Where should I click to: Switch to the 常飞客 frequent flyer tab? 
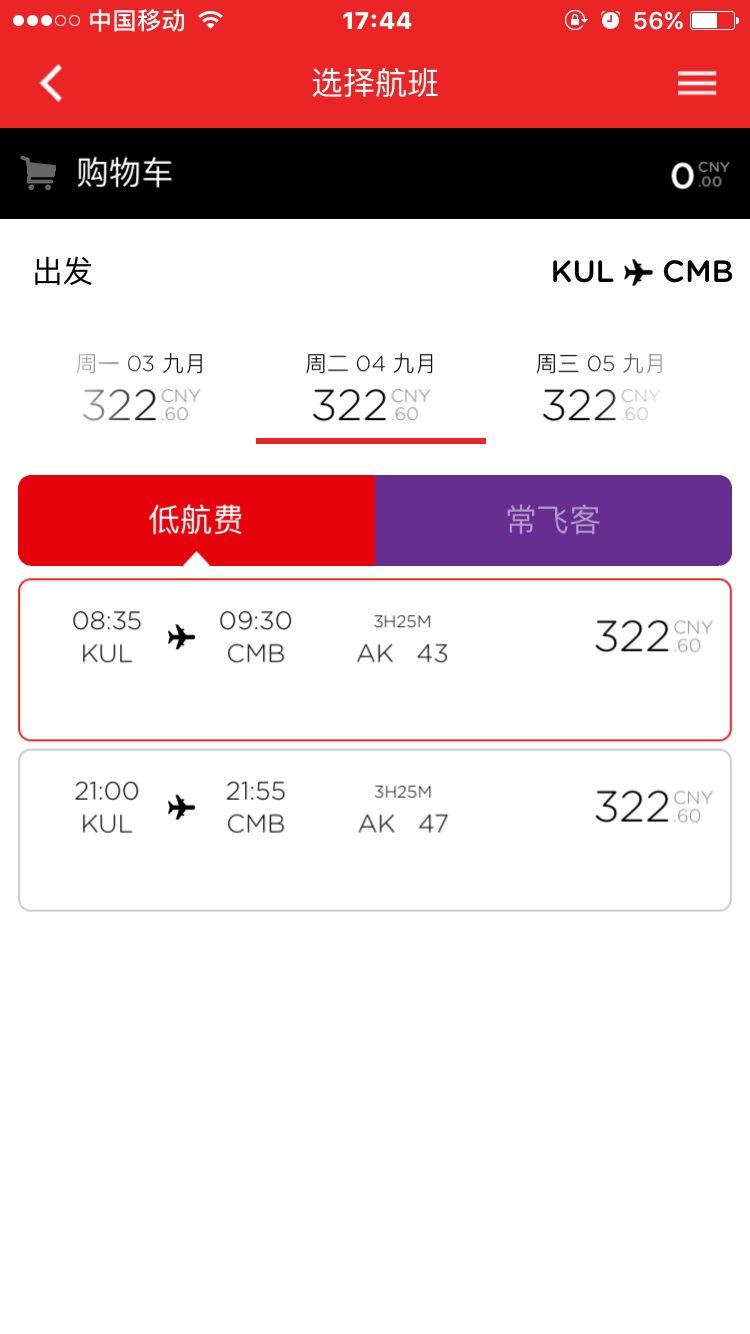(x=553, y=520)
